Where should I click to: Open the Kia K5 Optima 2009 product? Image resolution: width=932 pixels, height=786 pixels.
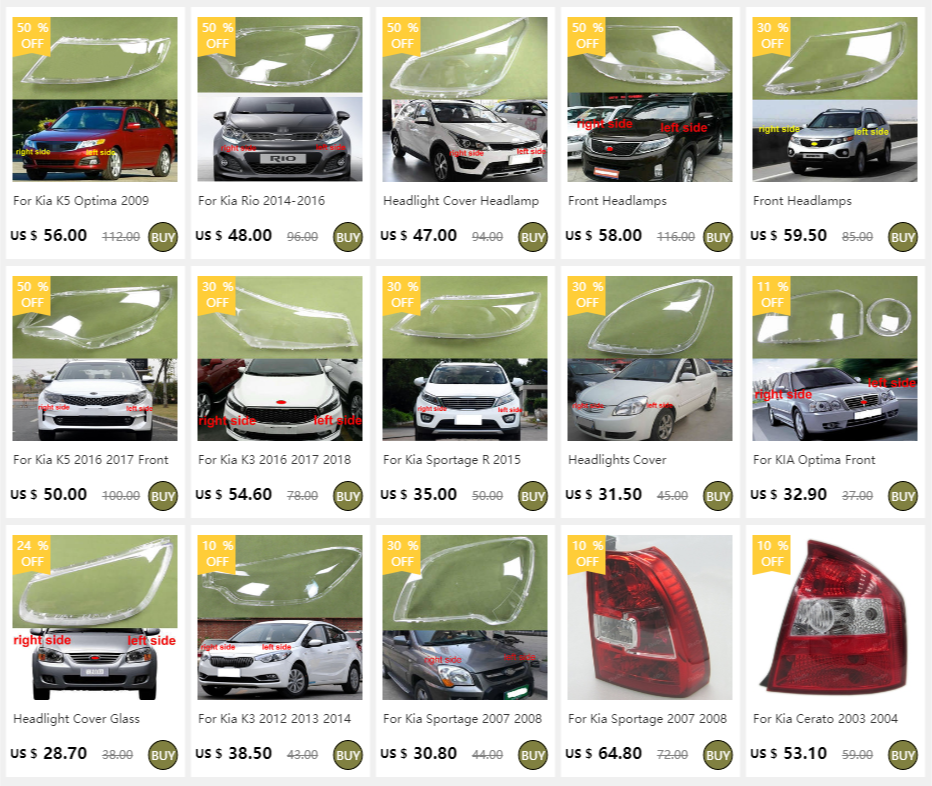point(81,200)
